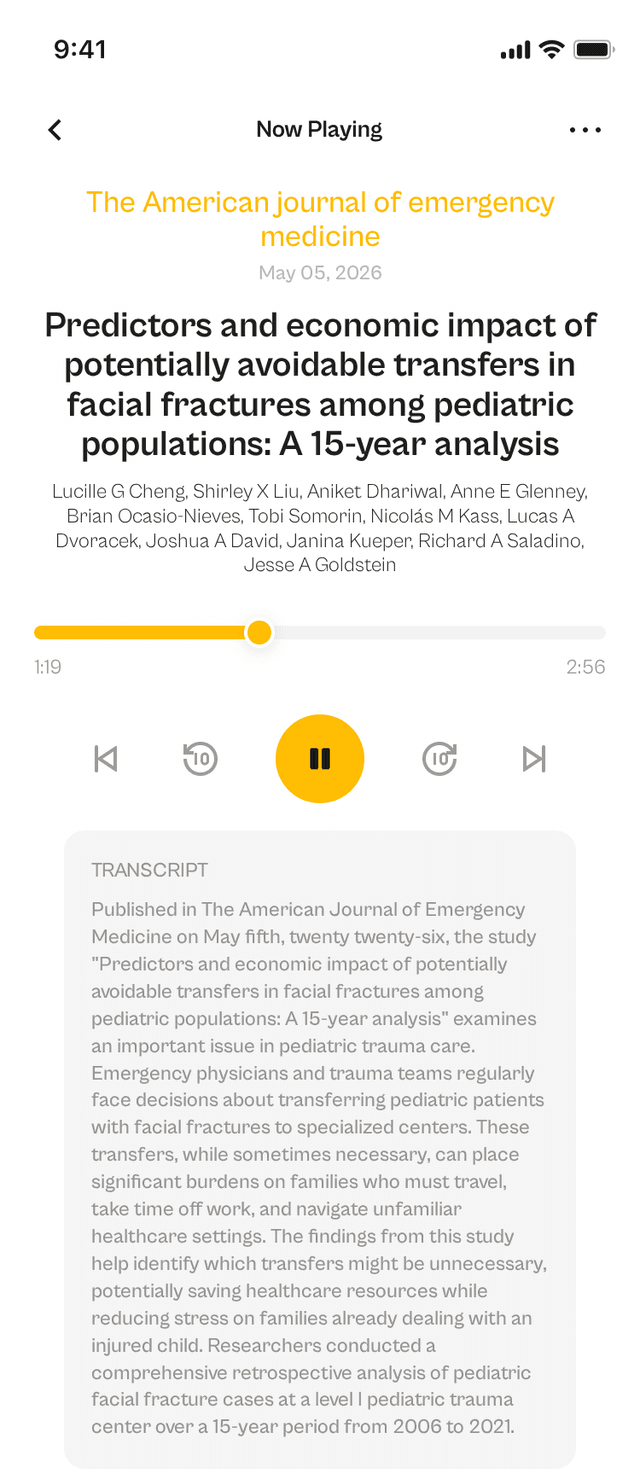Screen dimensions: 640x1469
Task: Tap the playback progress bar
Action: 320,633
